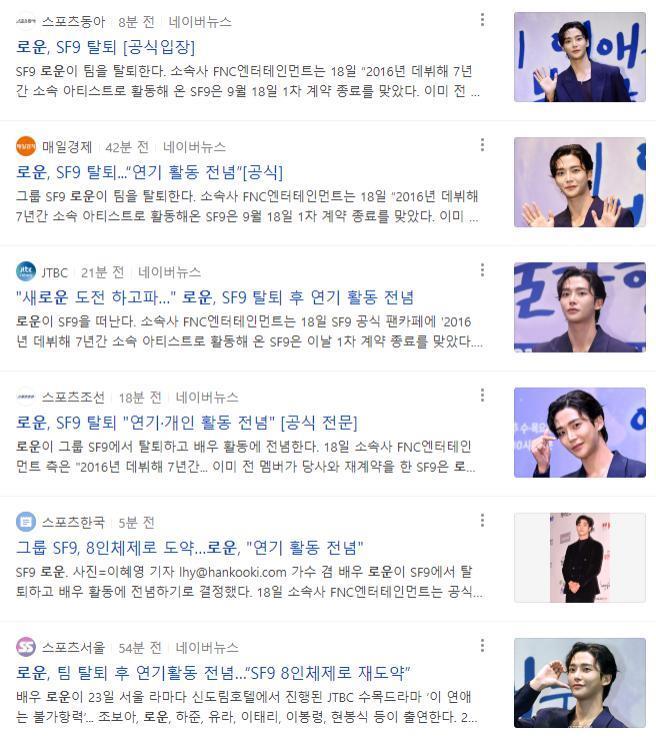This screenshot has width=656, height=737.
Task: Open the 네이버뉴스 link on the 매일경제 article
Action: 194,147
